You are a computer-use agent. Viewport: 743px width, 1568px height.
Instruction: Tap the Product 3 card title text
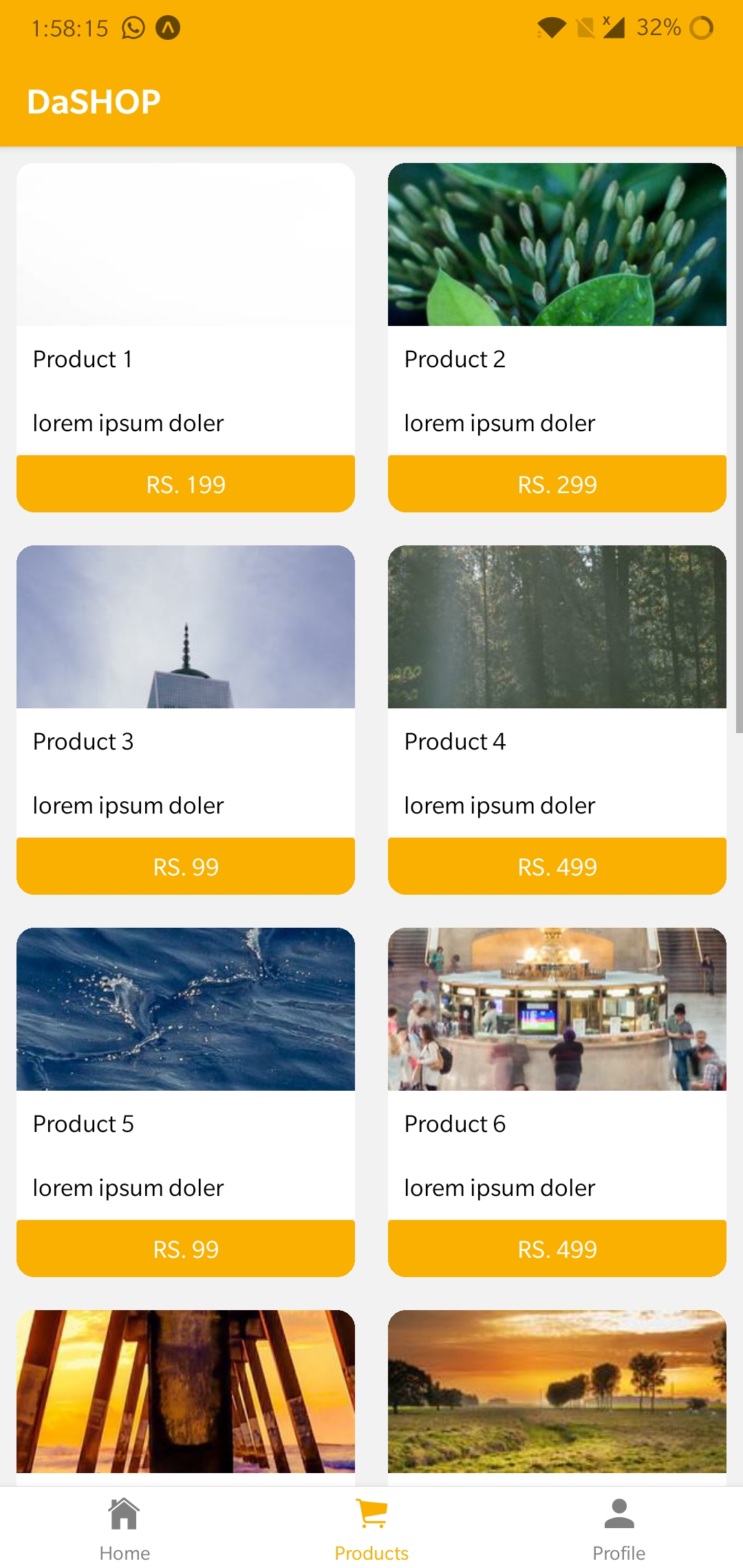84,741
